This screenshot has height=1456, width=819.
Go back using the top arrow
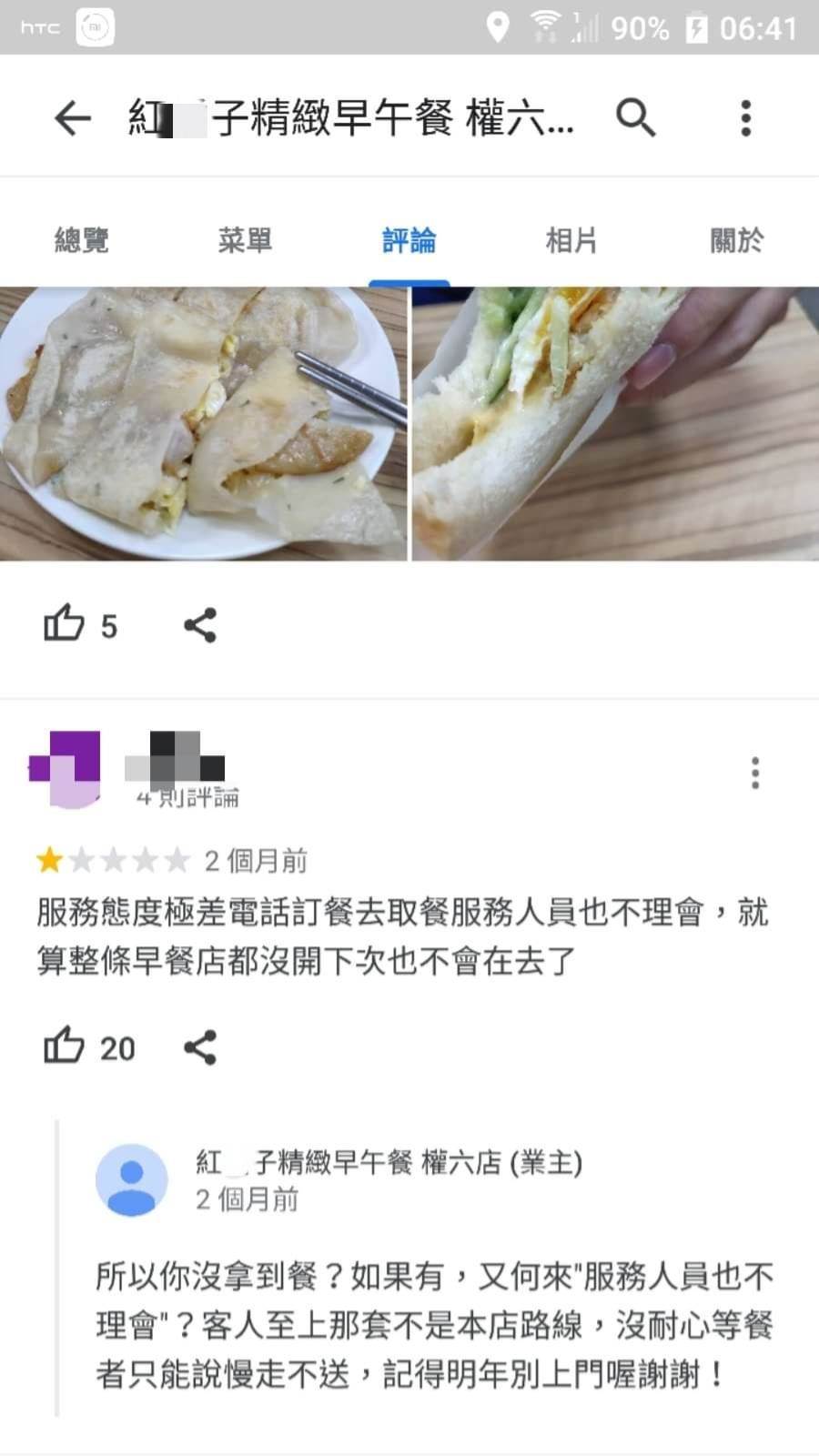click(73, 118)
